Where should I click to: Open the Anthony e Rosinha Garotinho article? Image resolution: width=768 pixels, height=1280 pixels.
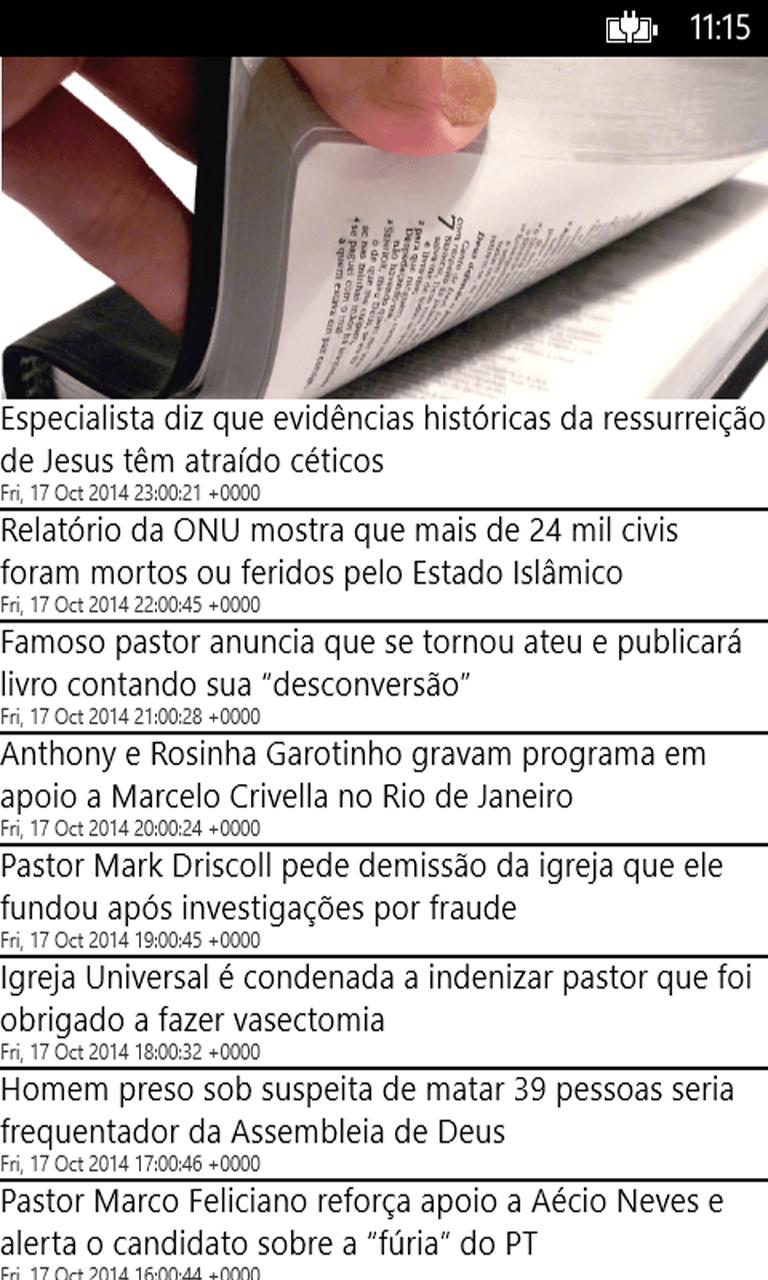(384, 776)
